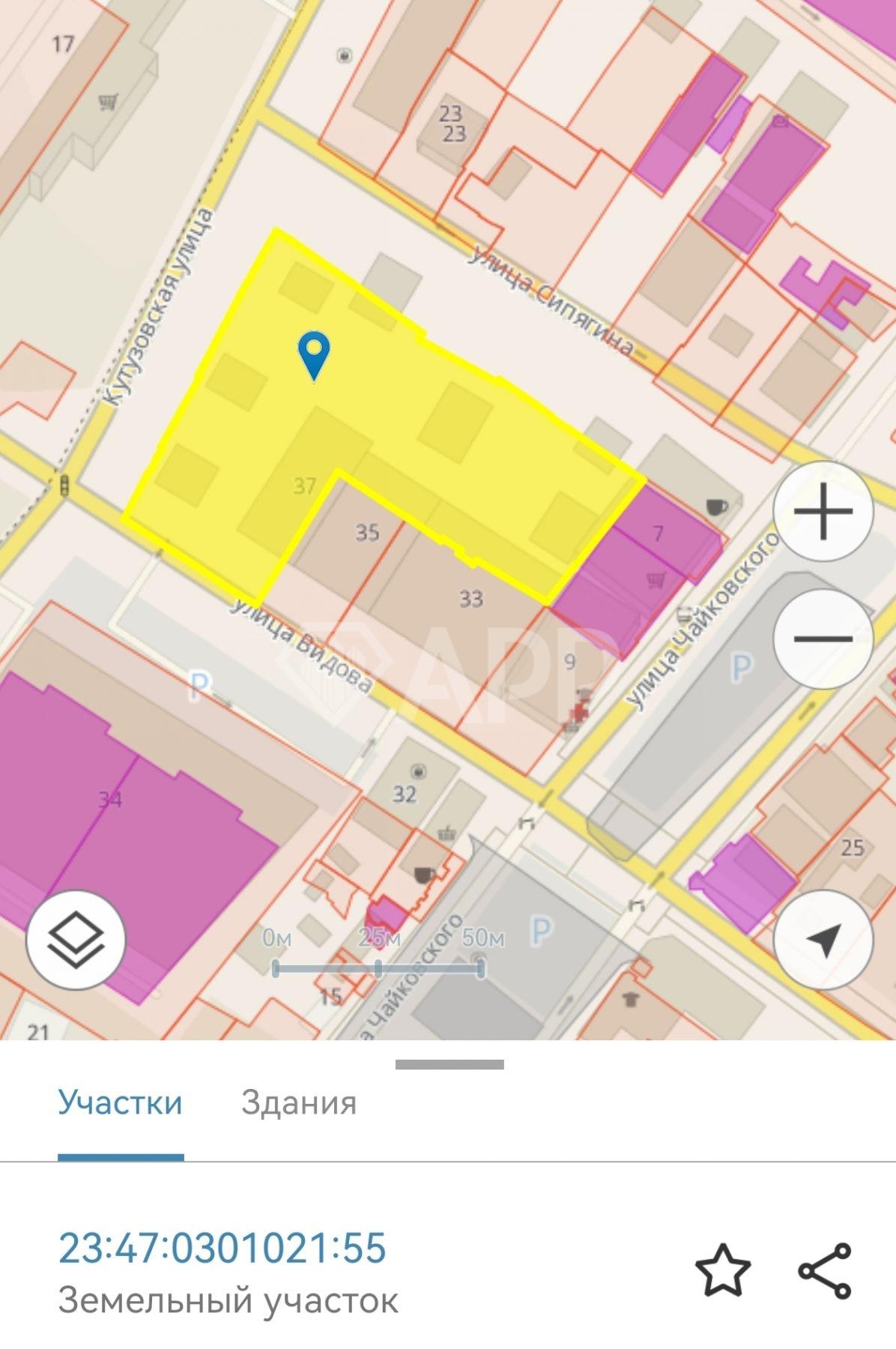Viewport: 896px width, 1349px height.
Task: Center map on my location
Action: point(823,940)
